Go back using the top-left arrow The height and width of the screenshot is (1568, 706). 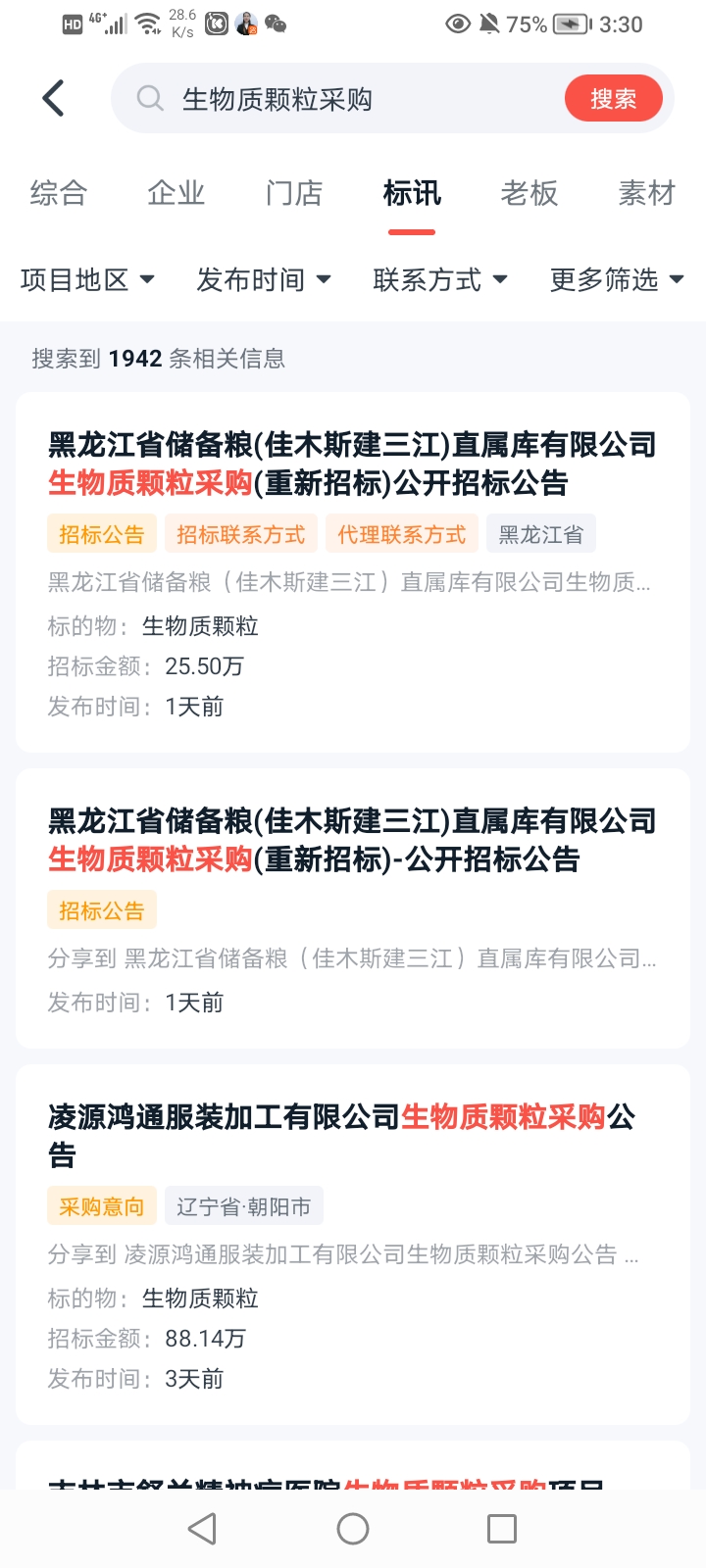(x=54, y=99)
